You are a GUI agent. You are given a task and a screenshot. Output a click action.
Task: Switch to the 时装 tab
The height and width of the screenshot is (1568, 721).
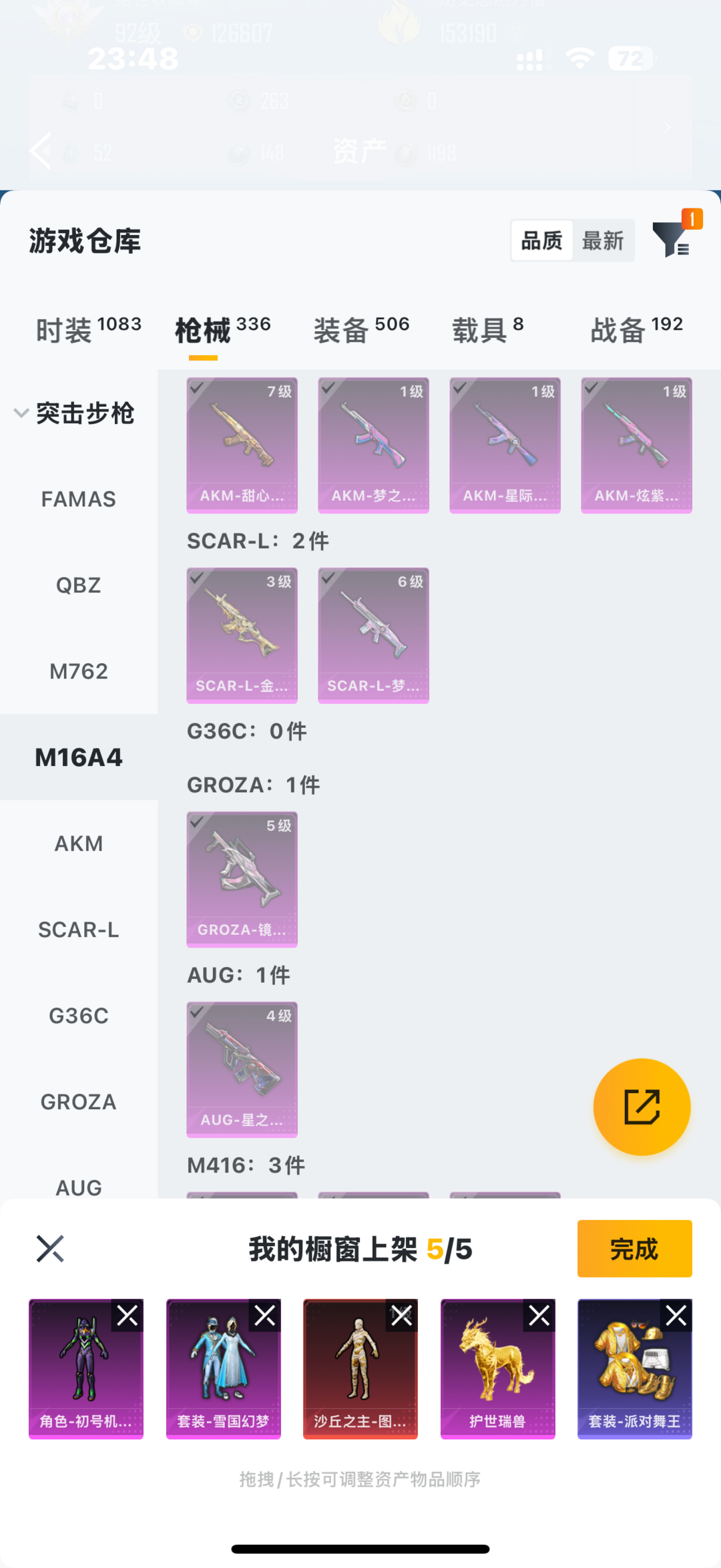pyautogui.click(x=89, y=329)
